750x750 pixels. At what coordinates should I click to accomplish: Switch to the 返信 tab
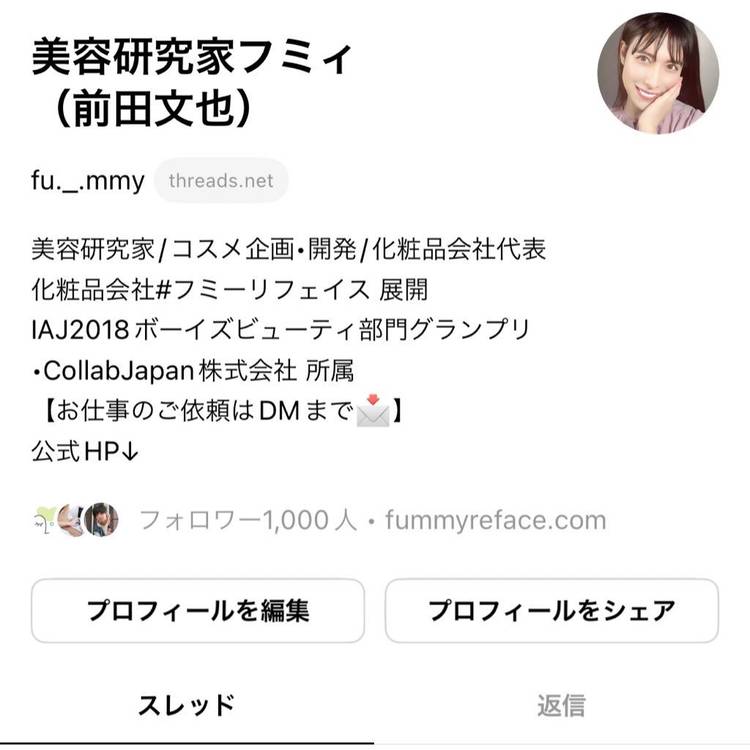click(560, 705)
